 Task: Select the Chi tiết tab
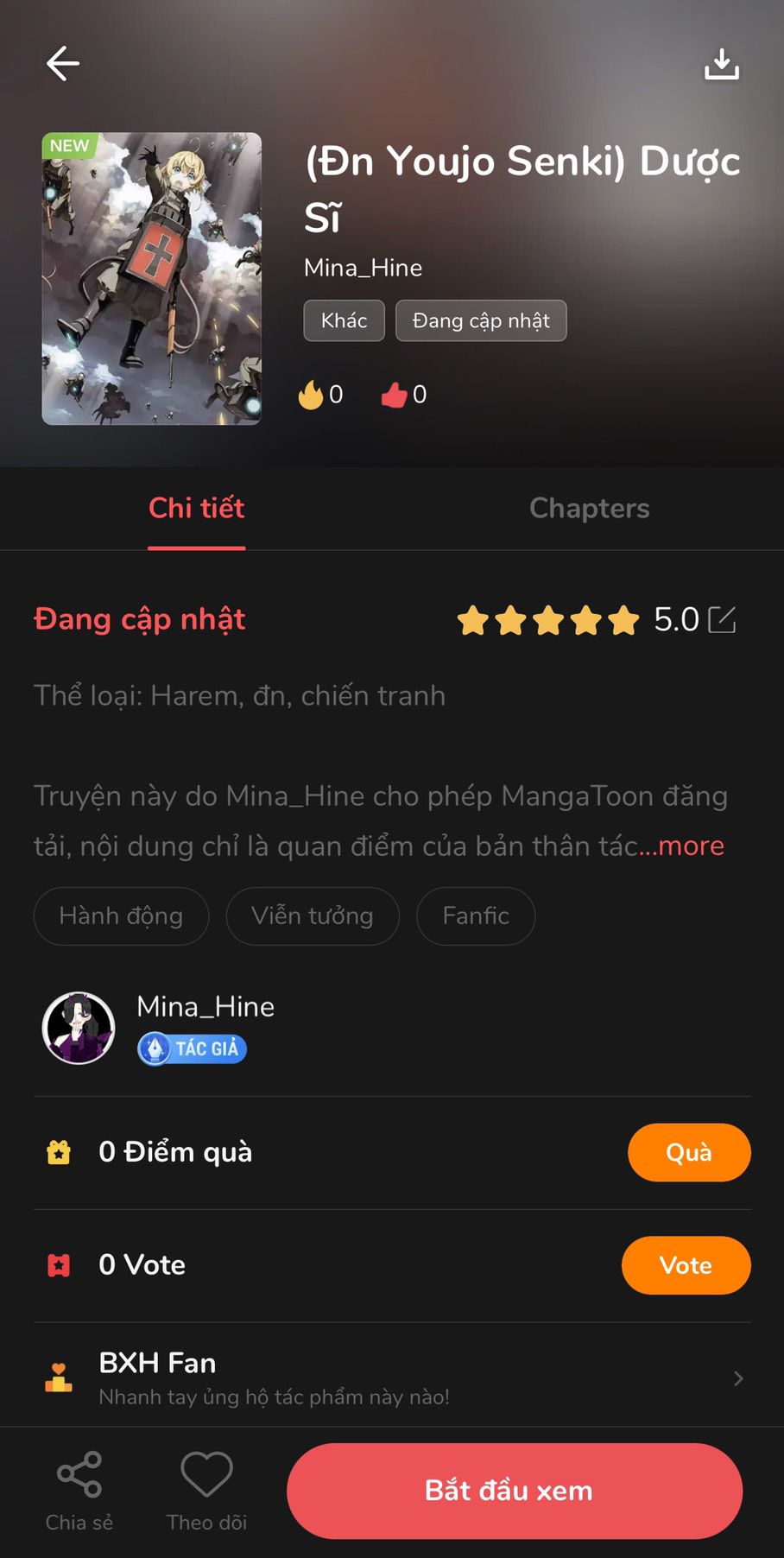197,508
